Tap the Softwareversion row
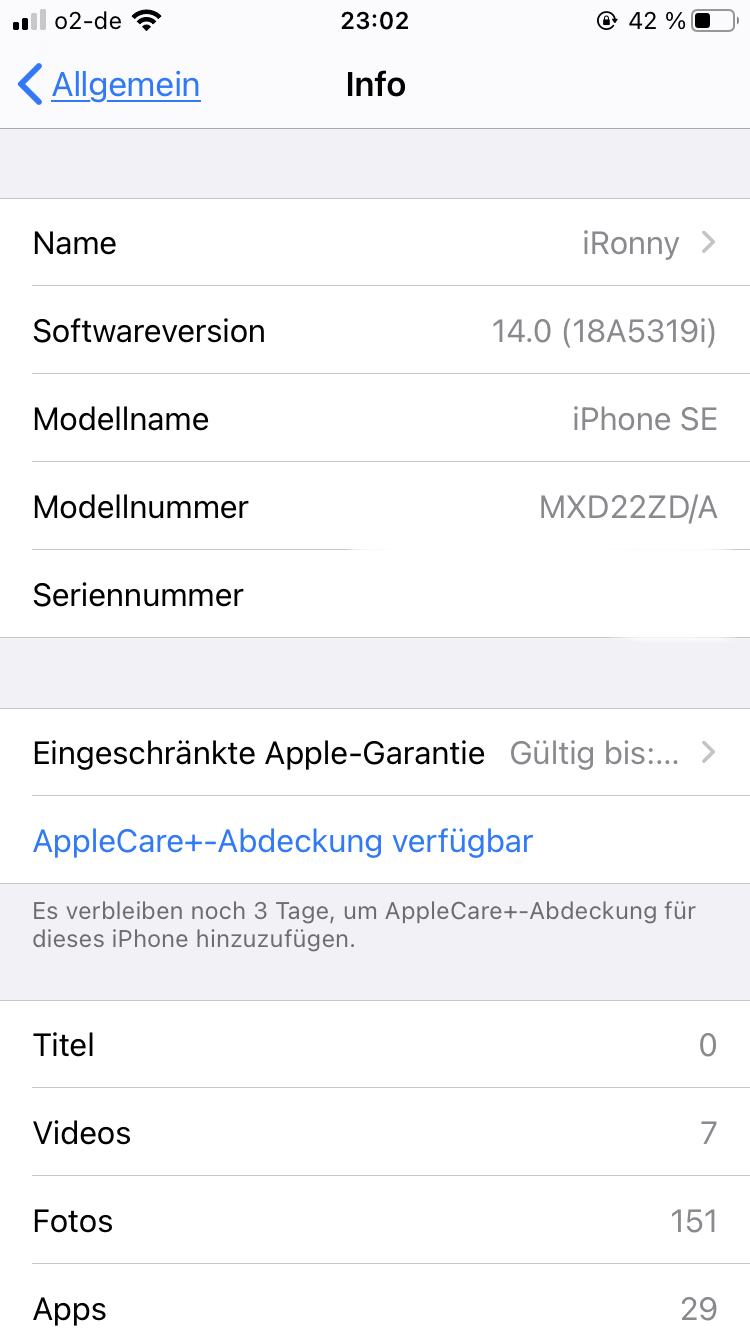 click(x=375, y=331)
